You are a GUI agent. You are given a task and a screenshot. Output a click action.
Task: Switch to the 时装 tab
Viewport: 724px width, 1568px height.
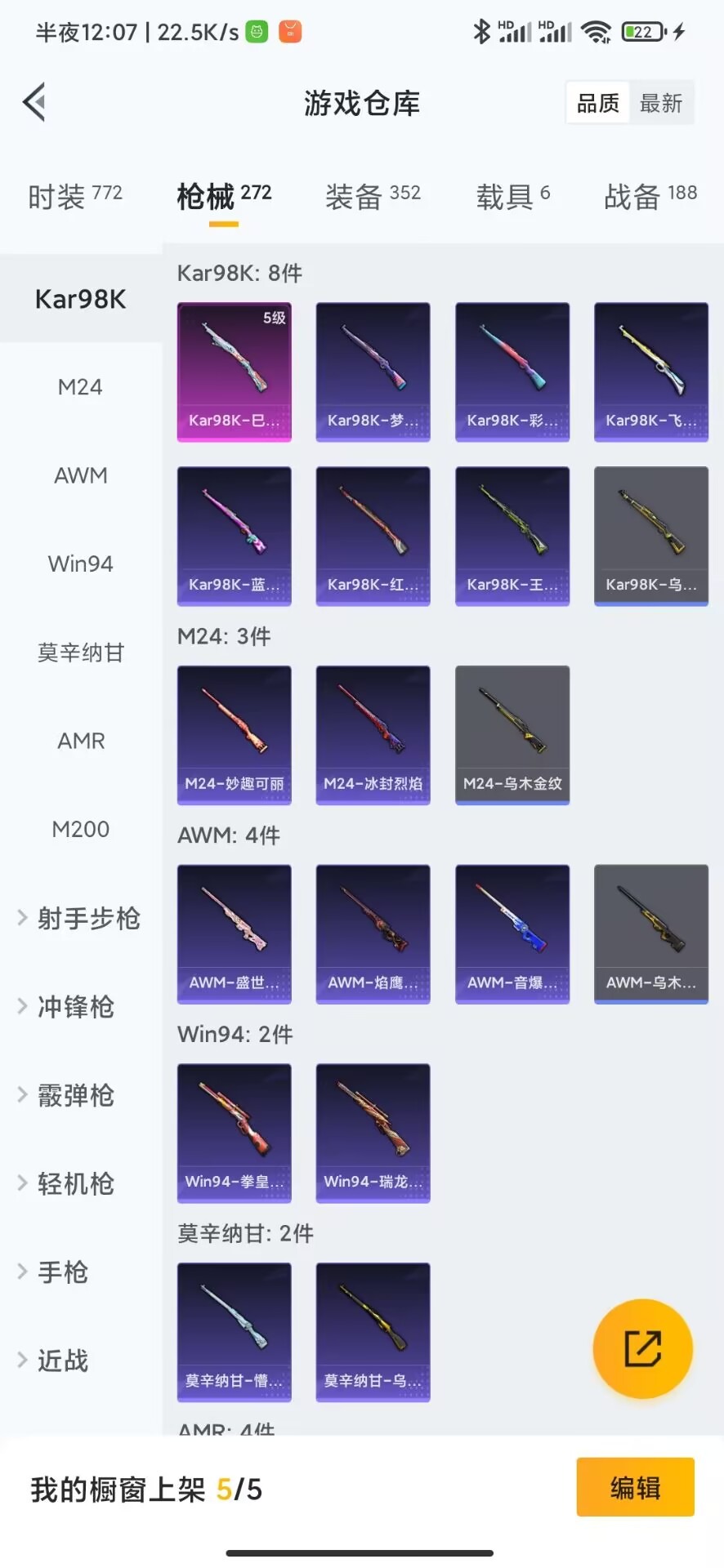[x=74, y=196]
